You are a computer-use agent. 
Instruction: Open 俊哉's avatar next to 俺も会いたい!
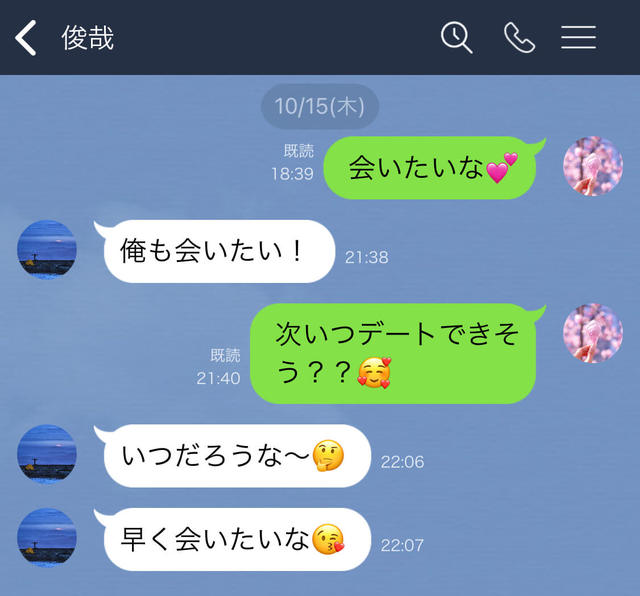click(47, 250)
